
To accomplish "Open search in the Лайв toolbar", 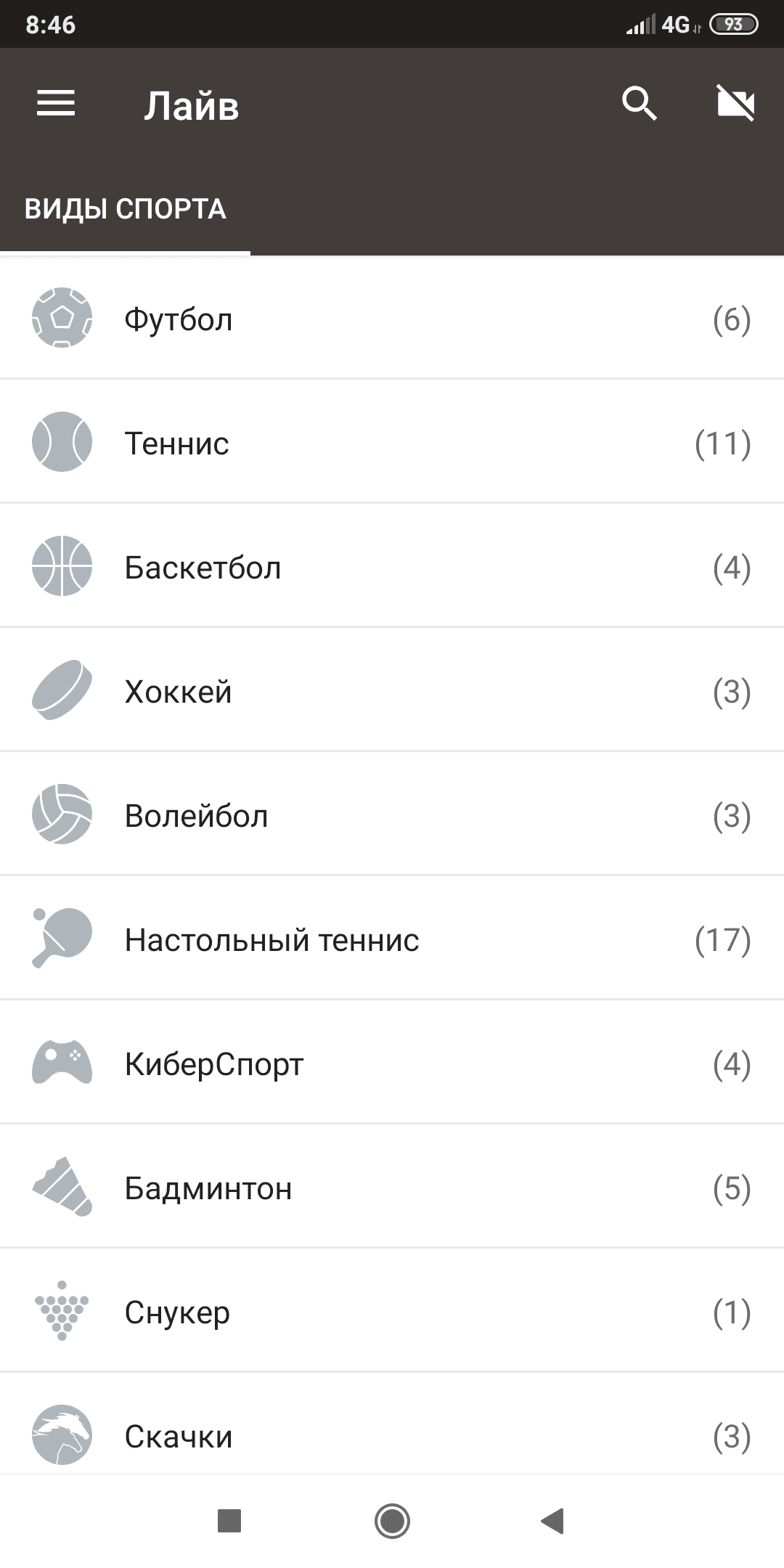I will point(639,103).
